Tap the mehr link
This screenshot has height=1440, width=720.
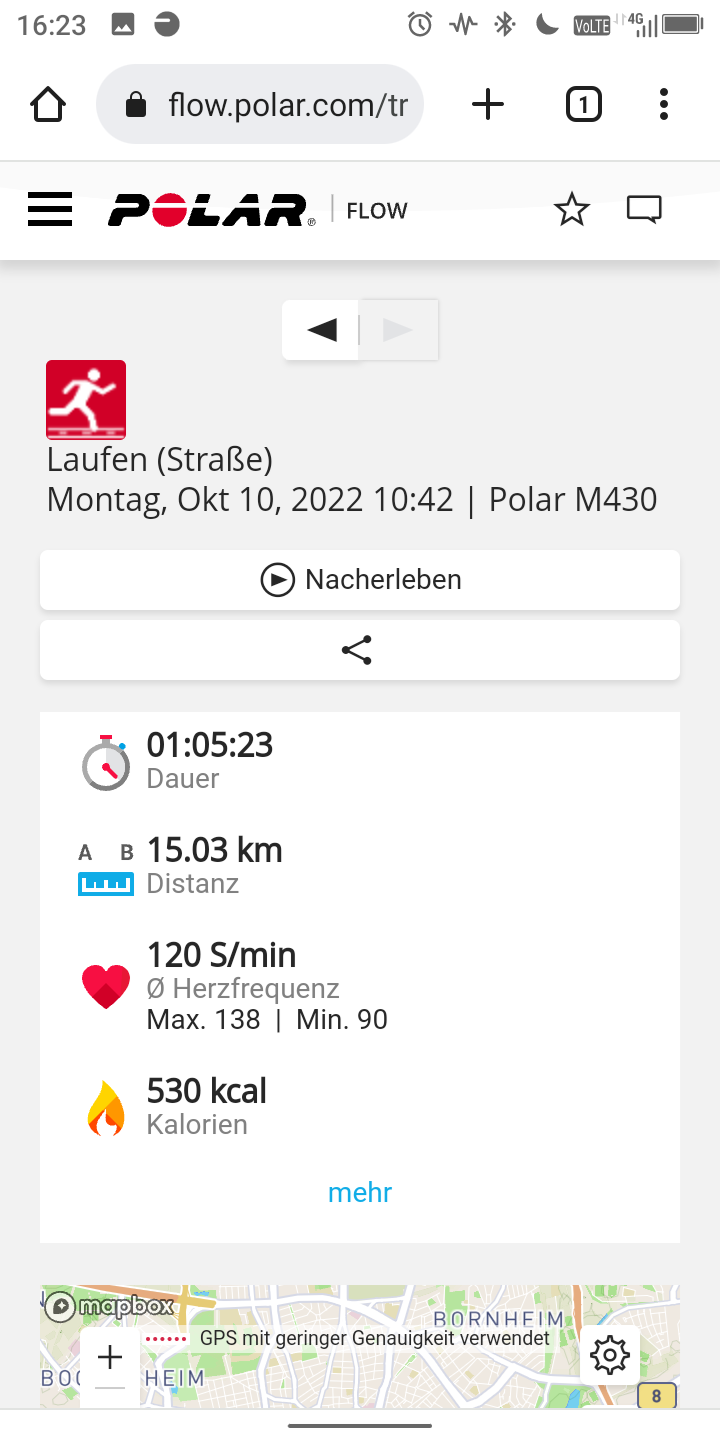pos(360,1192)
